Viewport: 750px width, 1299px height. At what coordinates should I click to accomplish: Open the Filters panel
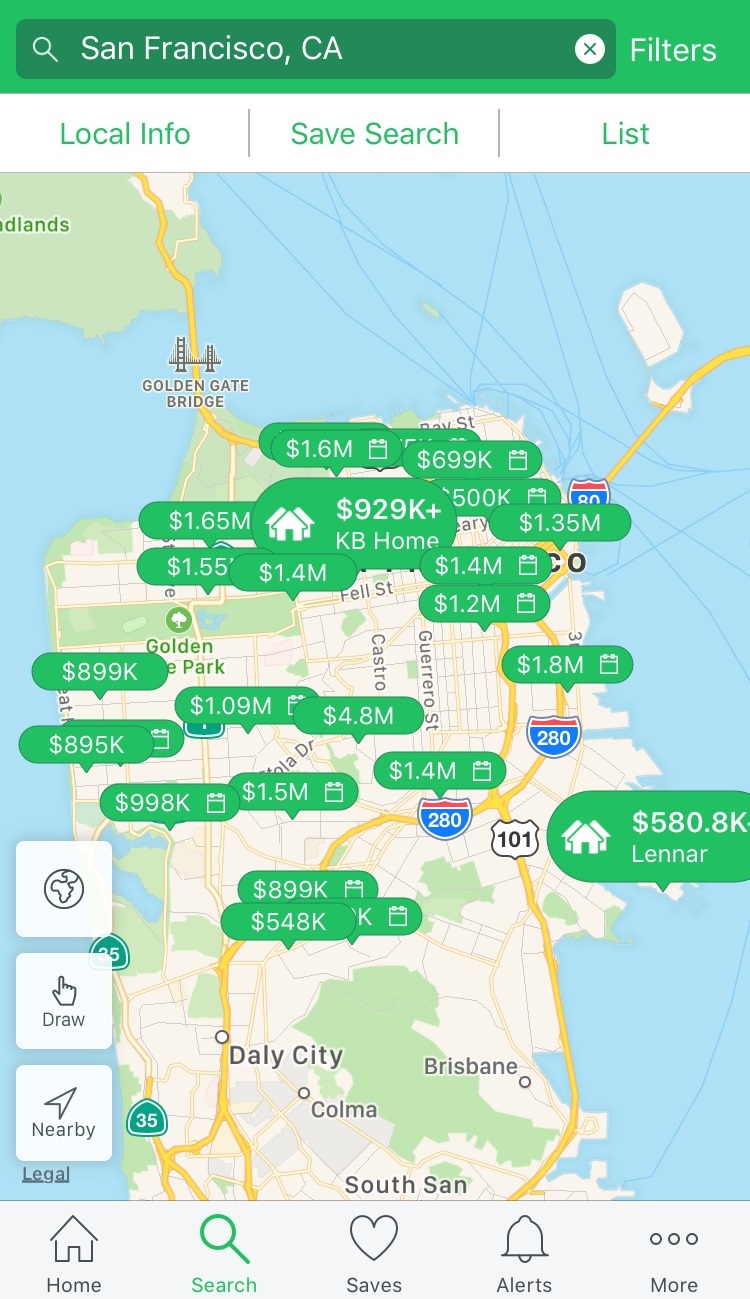673,48
